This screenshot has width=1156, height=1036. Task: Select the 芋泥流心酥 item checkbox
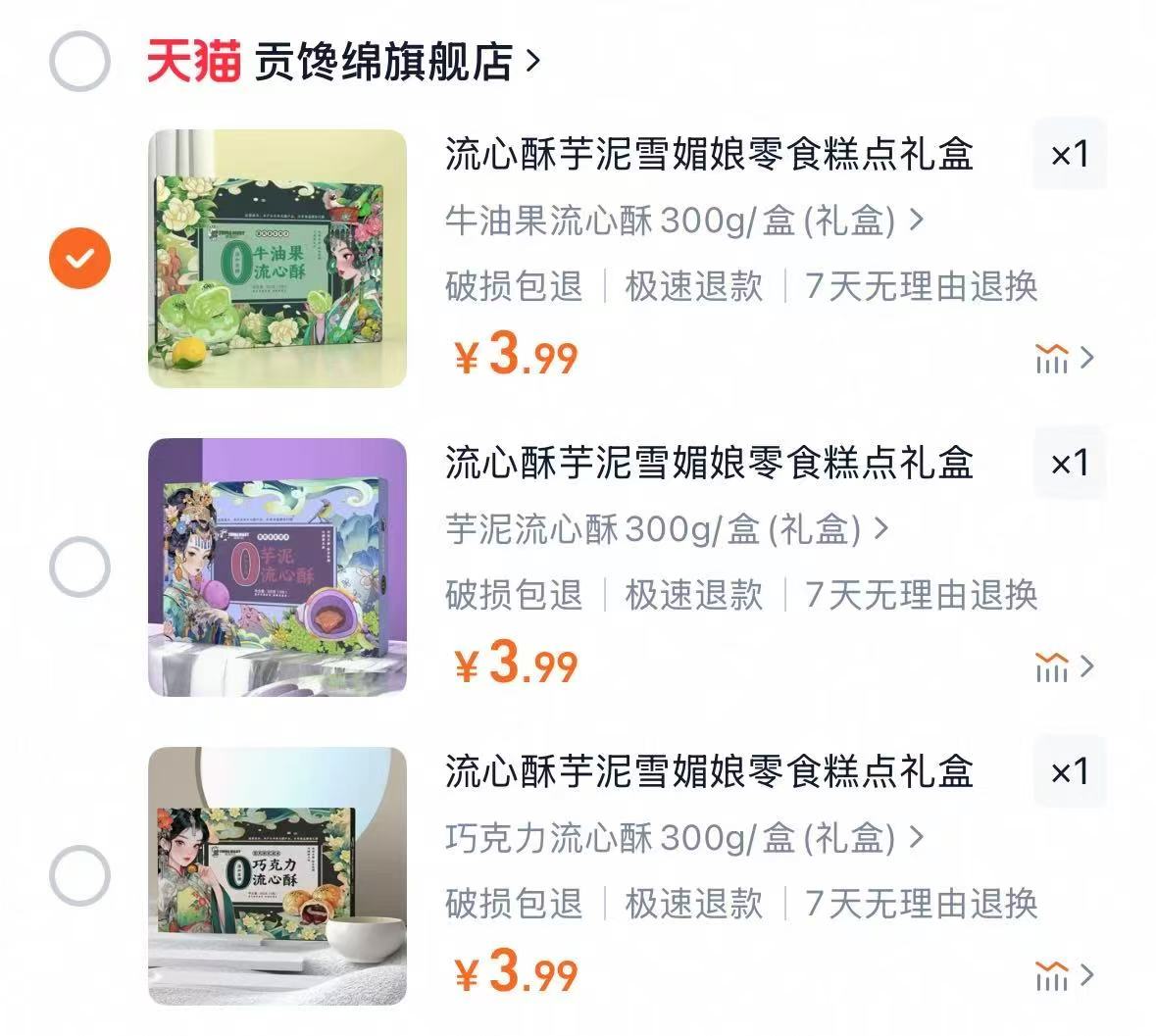pyautogui.click(x=79, y=567)
